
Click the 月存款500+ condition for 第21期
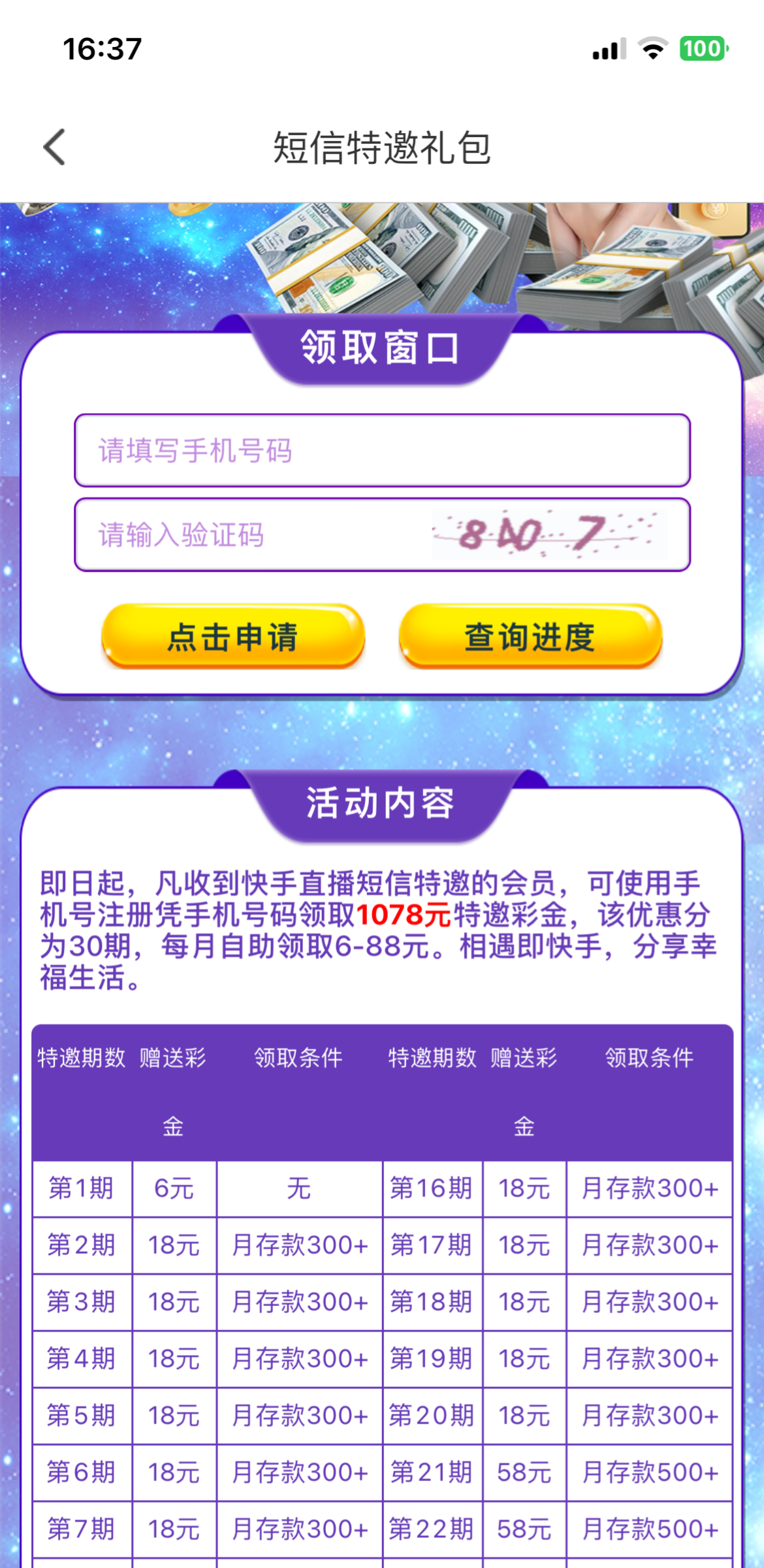(648, 1473)
